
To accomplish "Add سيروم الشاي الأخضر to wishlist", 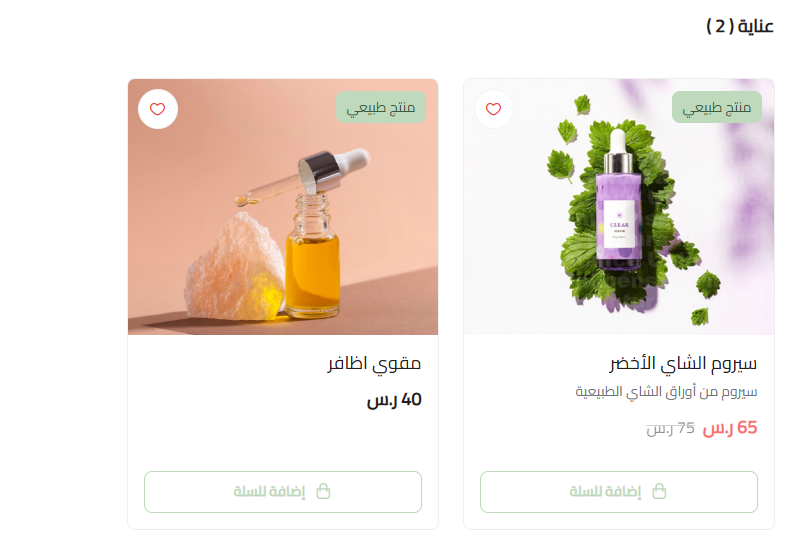I will tap(493, 109).
